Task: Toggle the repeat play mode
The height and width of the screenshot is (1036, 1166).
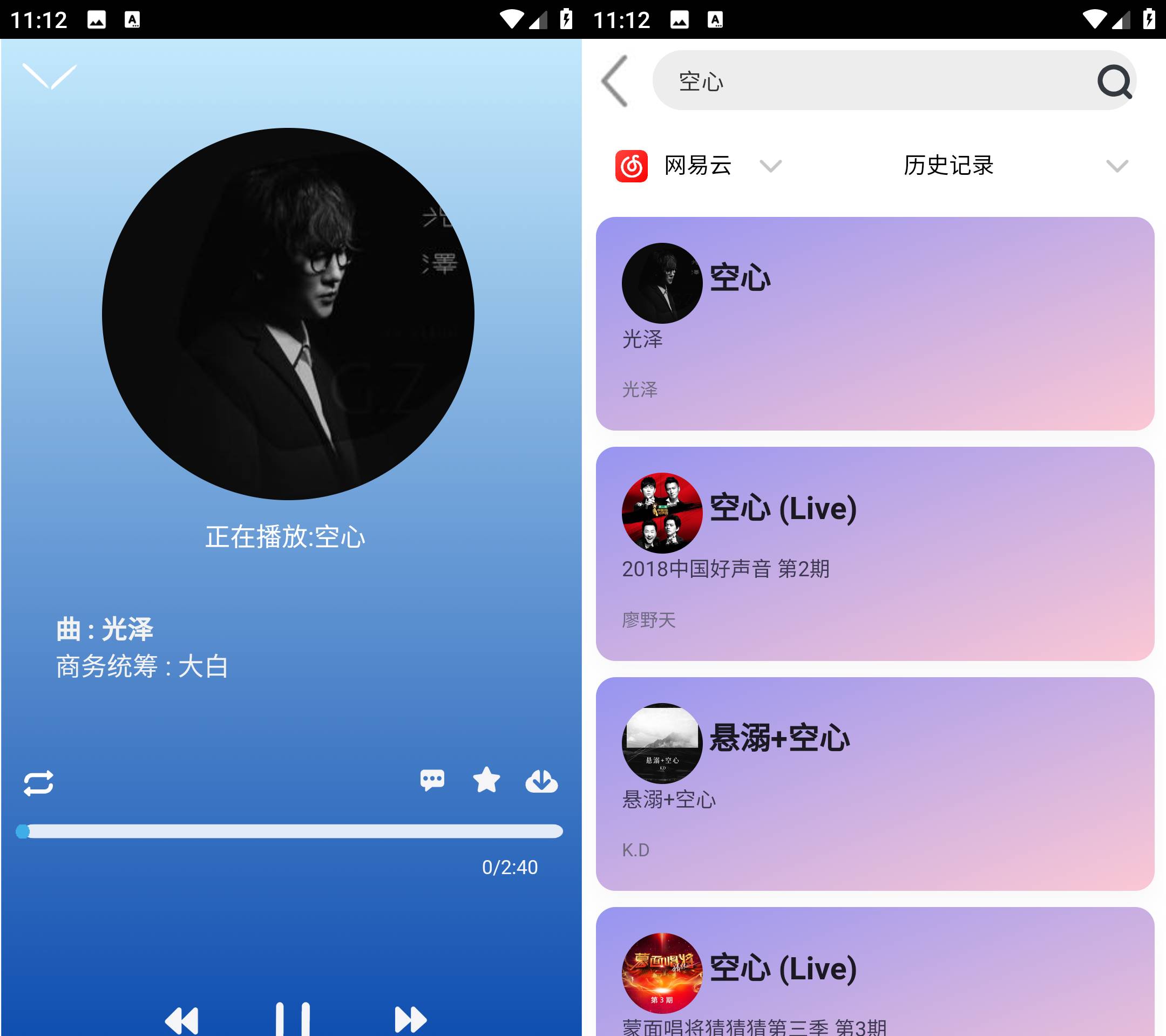Action: (39, 783)
